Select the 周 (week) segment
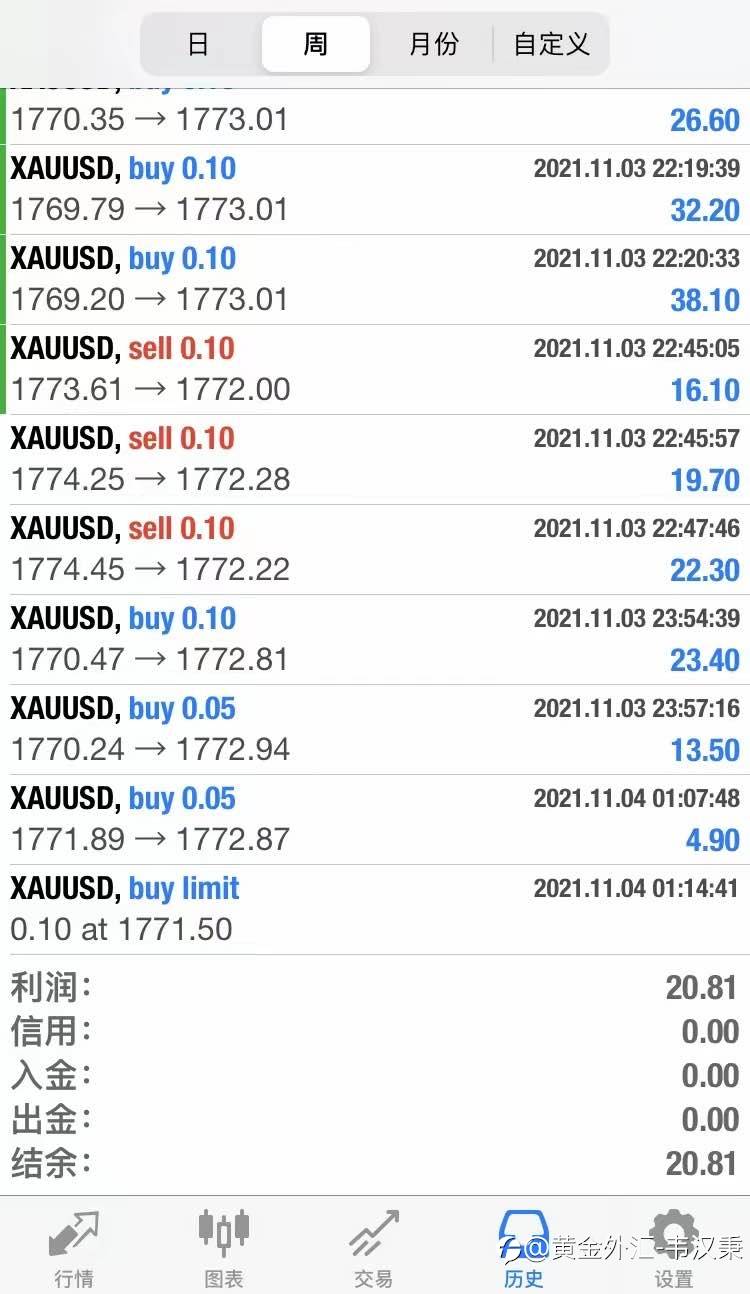Viewport: 750px width, 1294px height. 315,44
